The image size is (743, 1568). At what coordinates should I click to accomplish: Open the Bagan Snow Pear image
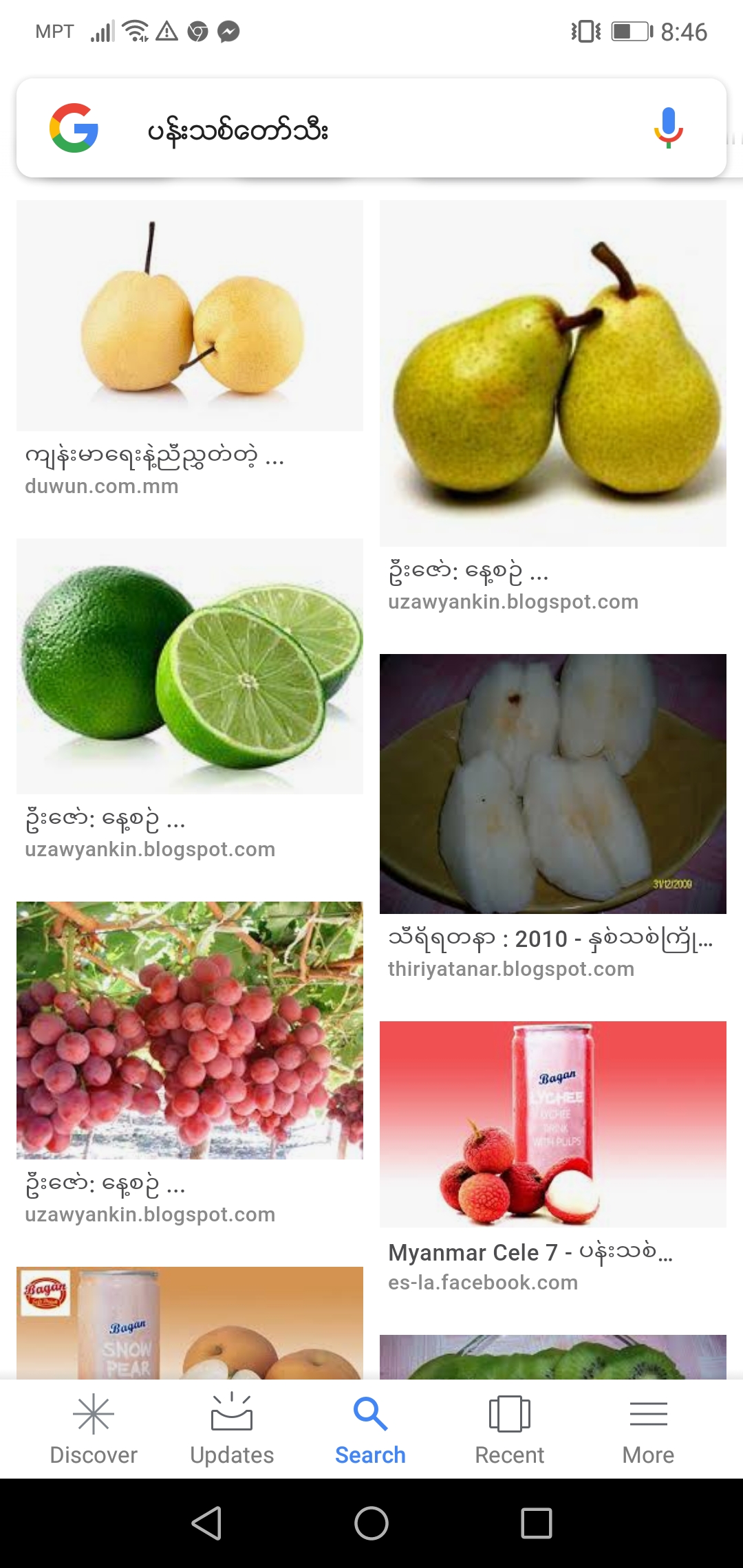coord(189,1323)
